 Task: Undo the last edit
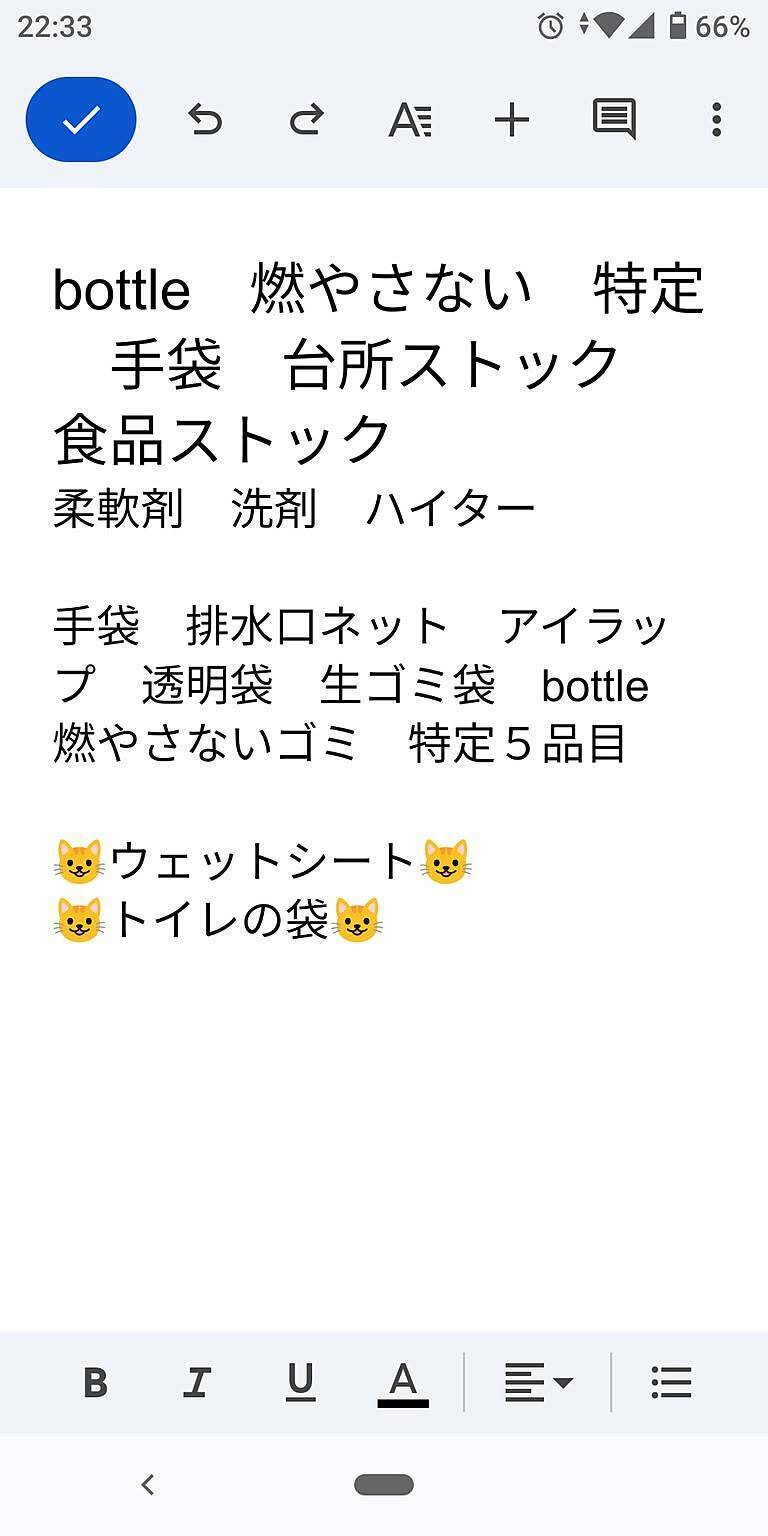(205, 118)
